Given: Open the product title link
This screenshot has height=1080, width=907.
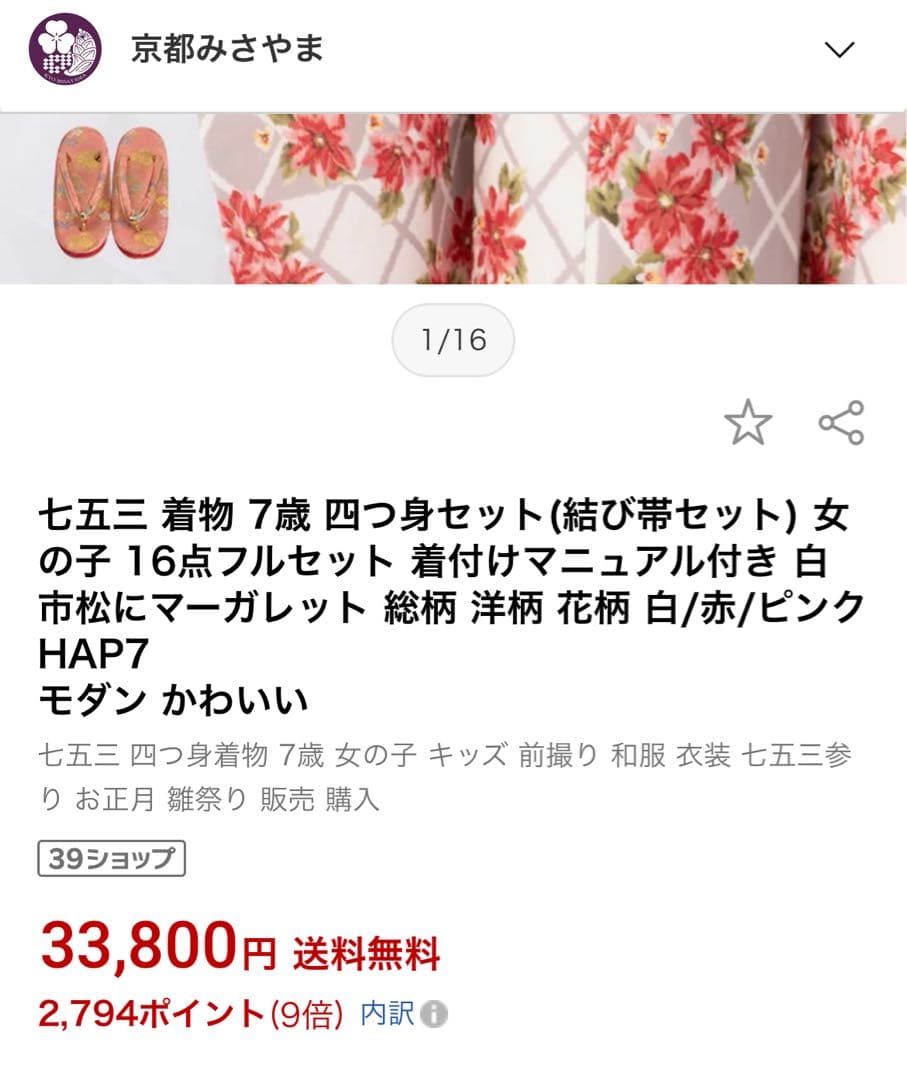Looking at the screenshot, I should click(x=450, y=580).
